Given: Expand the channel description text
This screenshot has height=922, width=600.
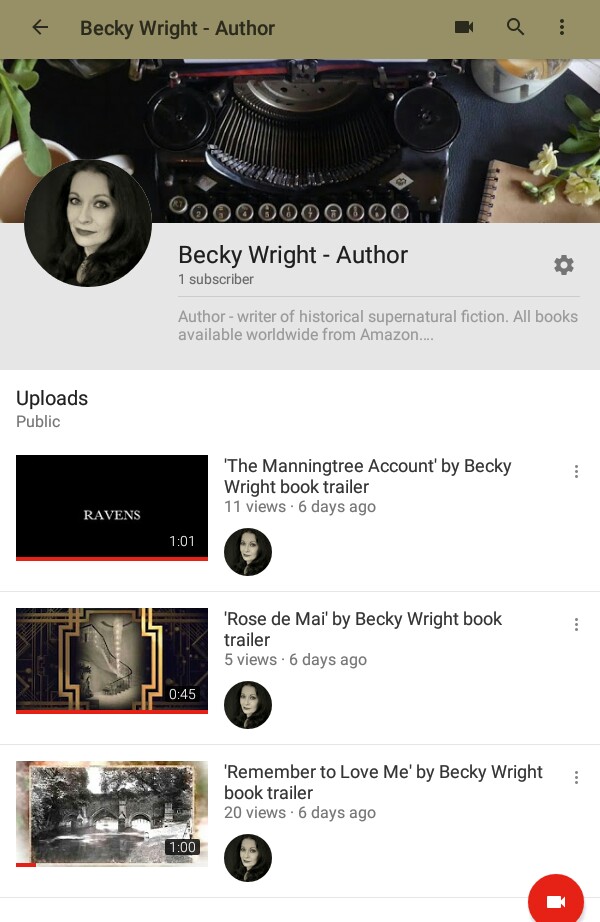Looking at the screenshot, I should (x=378, y=325).
